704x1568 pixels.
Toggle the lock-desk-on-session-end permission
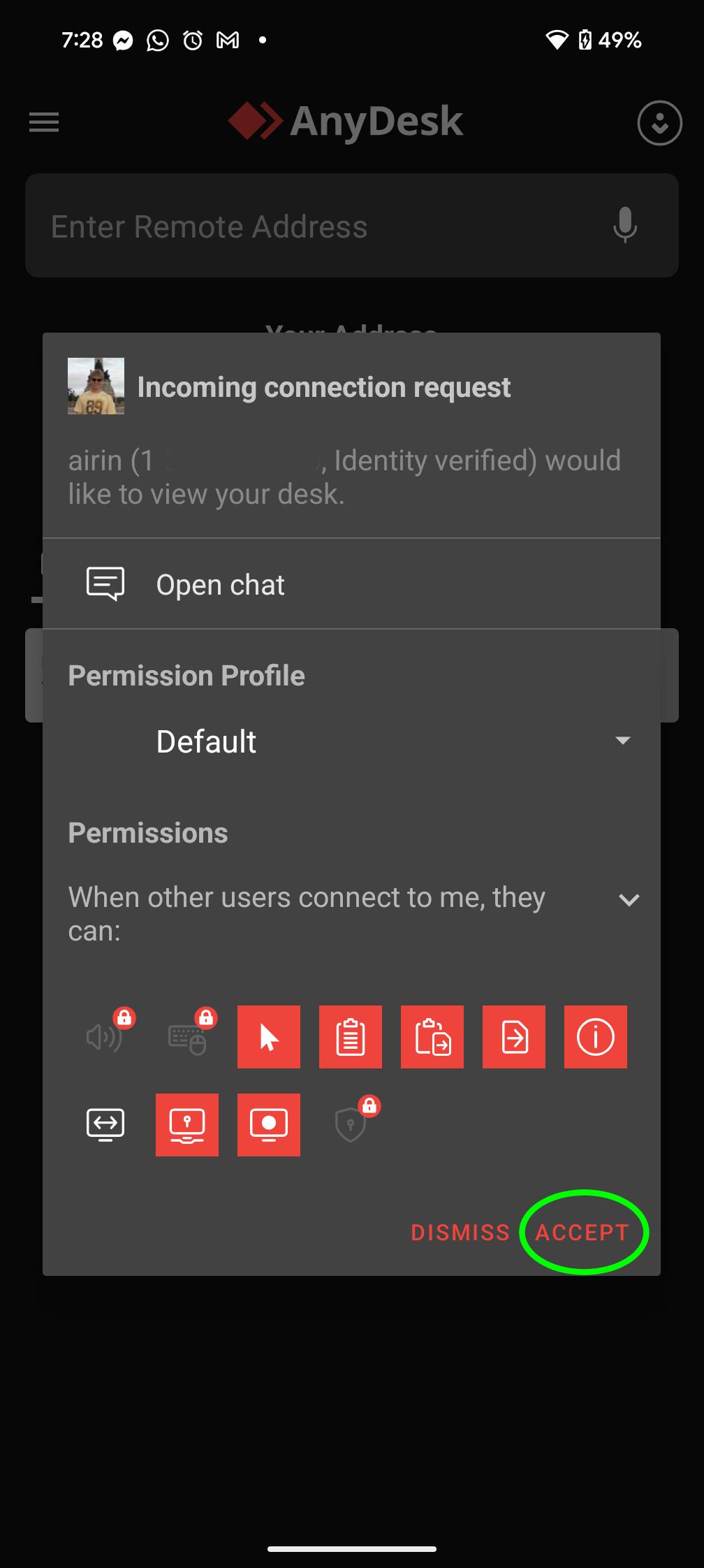click(x=187, y=1125)
